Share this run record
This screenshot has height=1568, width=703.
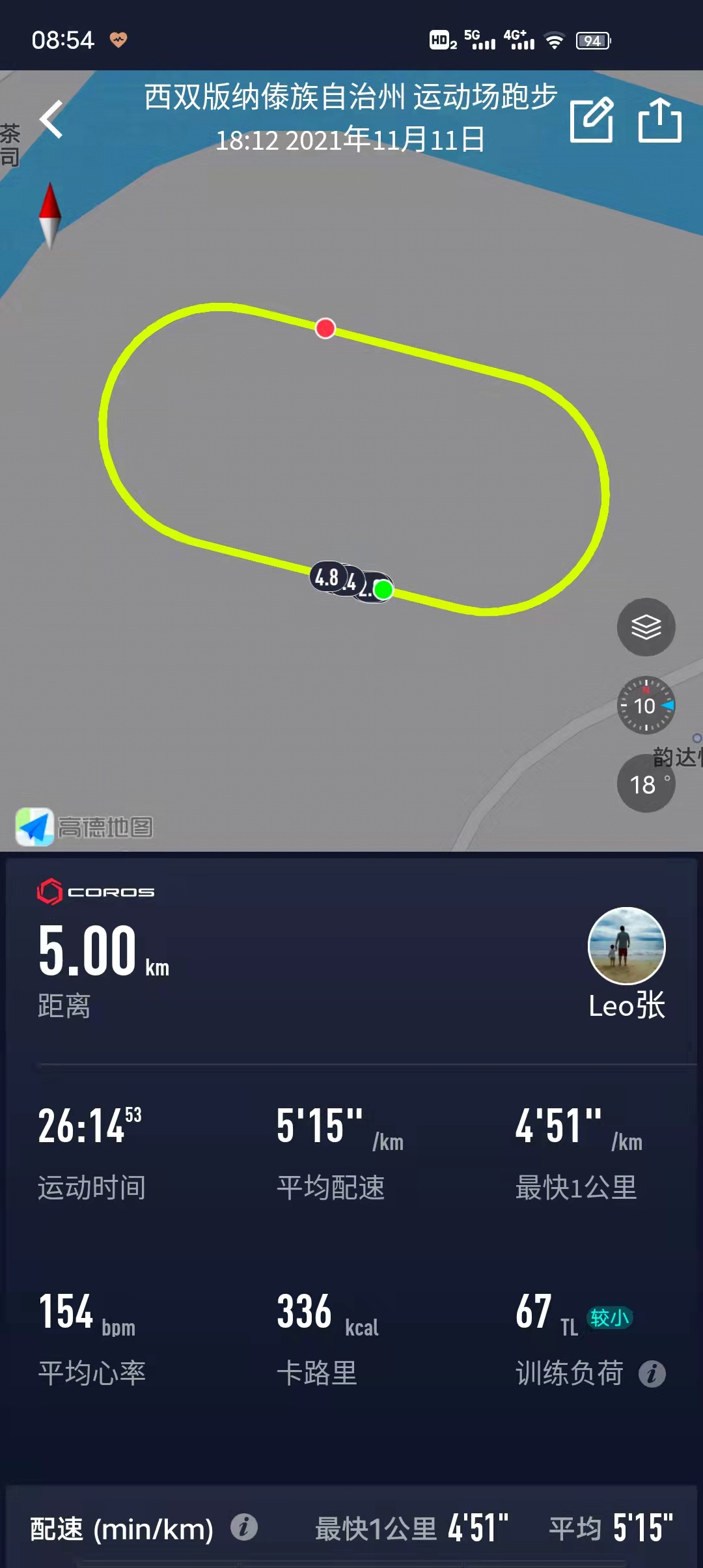[x=659, y=120]
